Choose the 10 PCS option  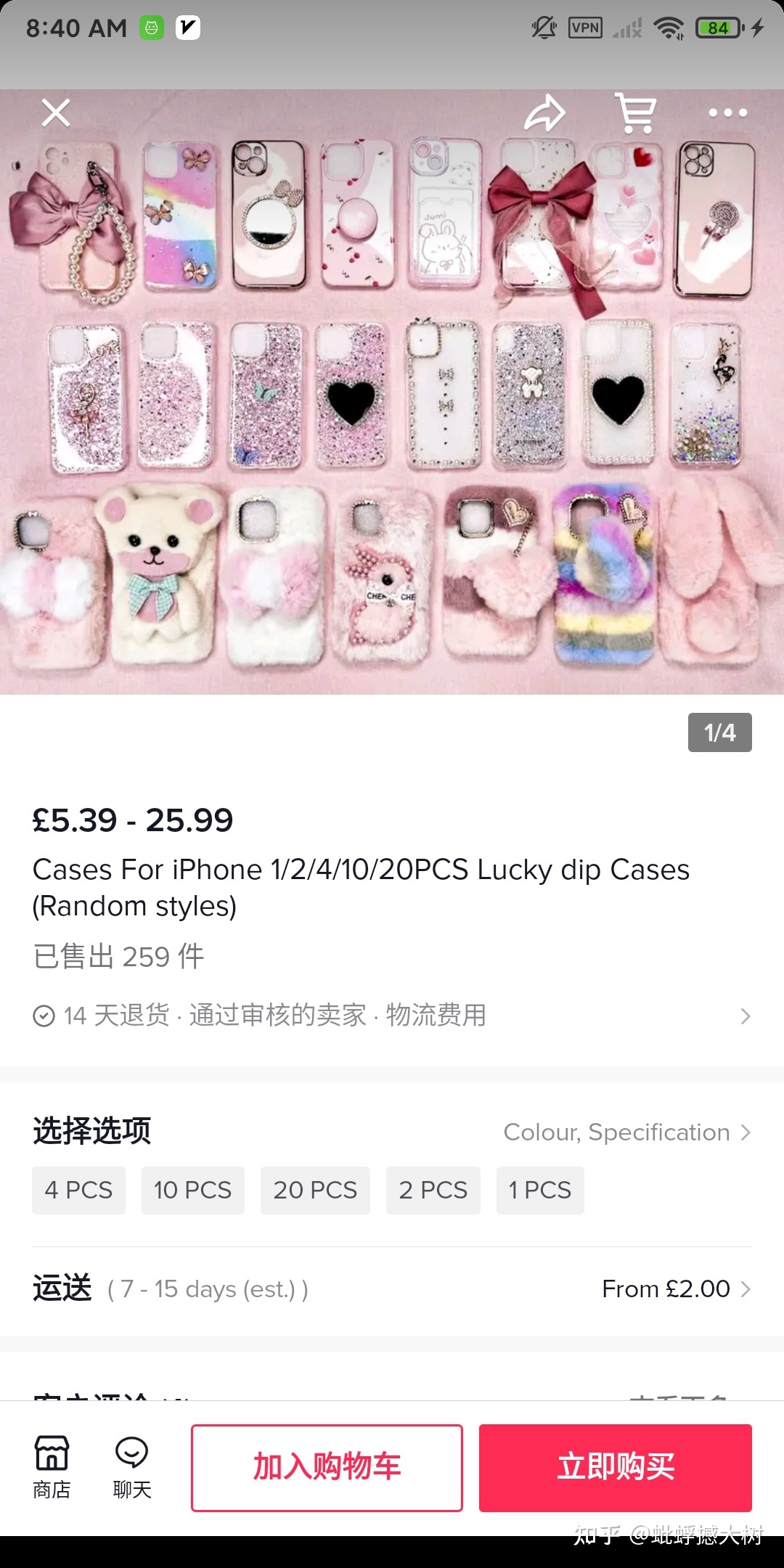192,1191
